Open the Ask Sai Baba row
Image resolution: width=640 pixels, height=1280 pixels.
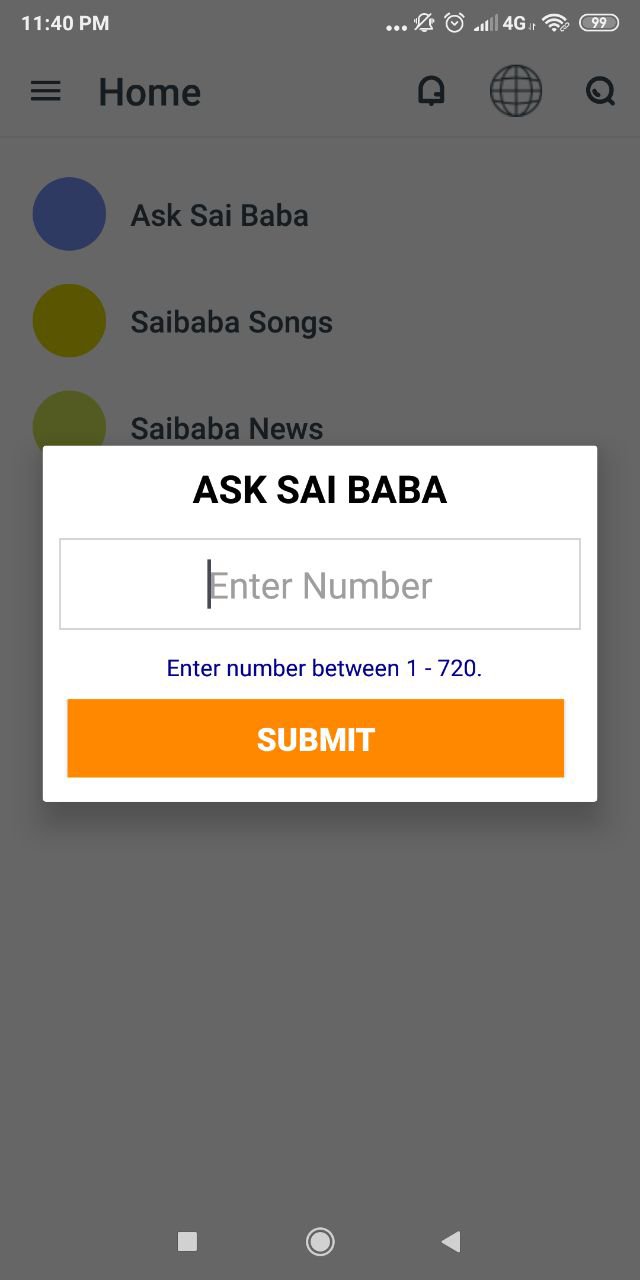[219, 215]
